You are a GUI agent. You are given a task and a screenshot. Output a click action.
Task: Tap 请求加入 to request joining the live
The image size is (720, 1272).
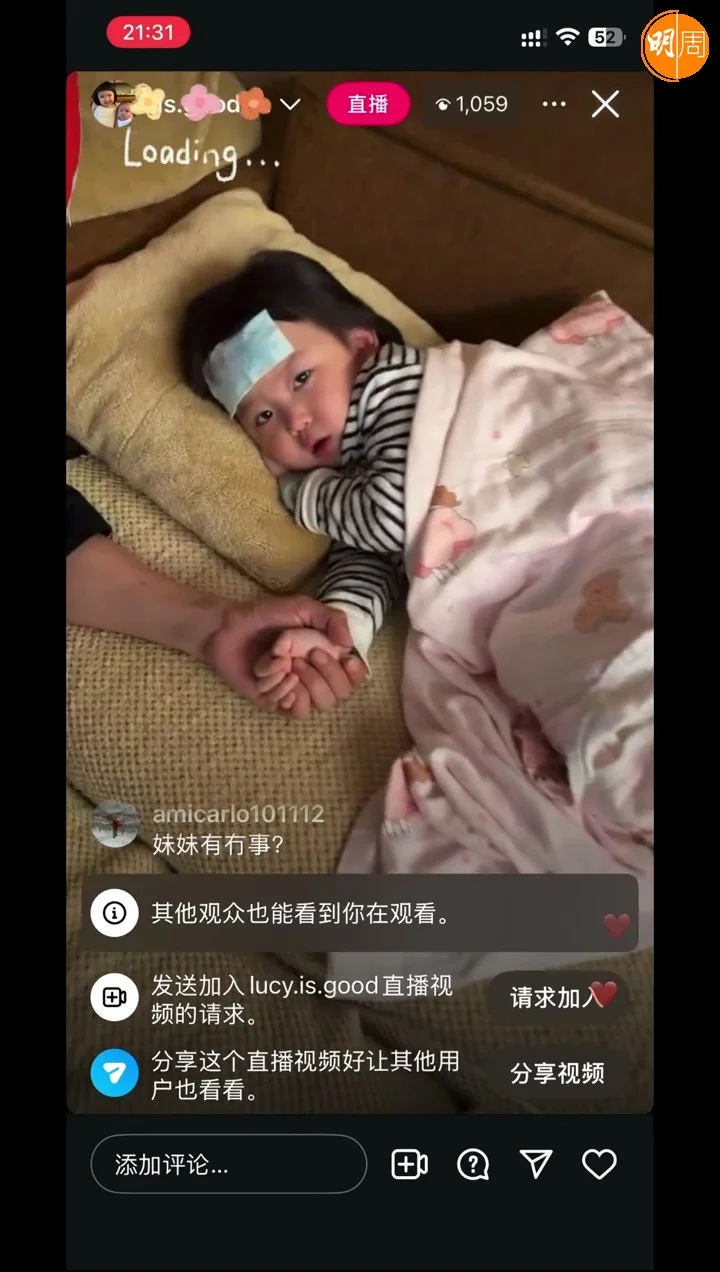pyautogui.click(x=557, y=997)
